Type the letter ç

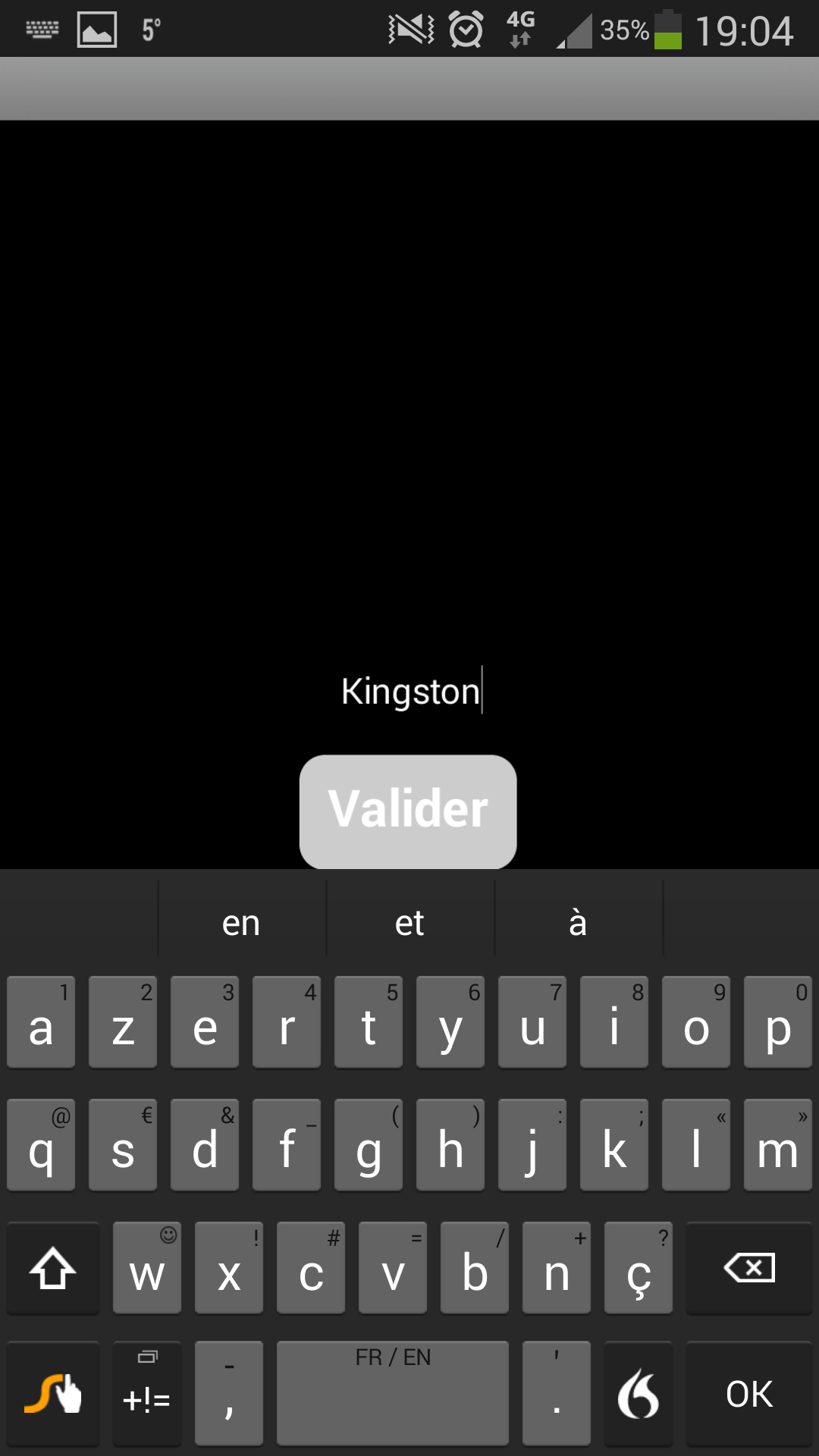pyautogui.click(x=639, y=1267)
